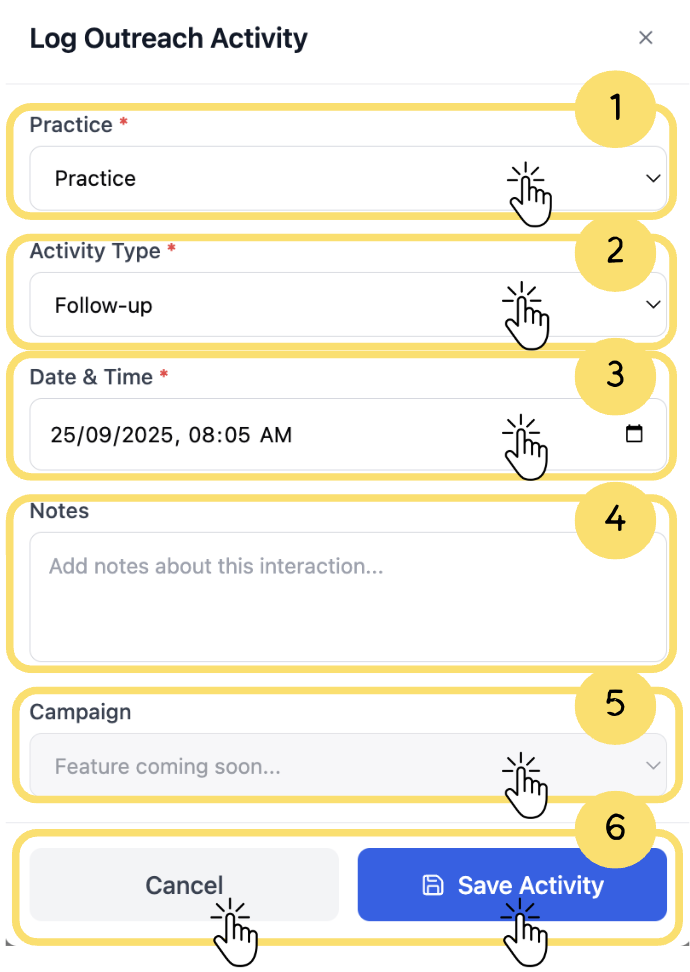Save Activity to log this outreach

point(512,885)
